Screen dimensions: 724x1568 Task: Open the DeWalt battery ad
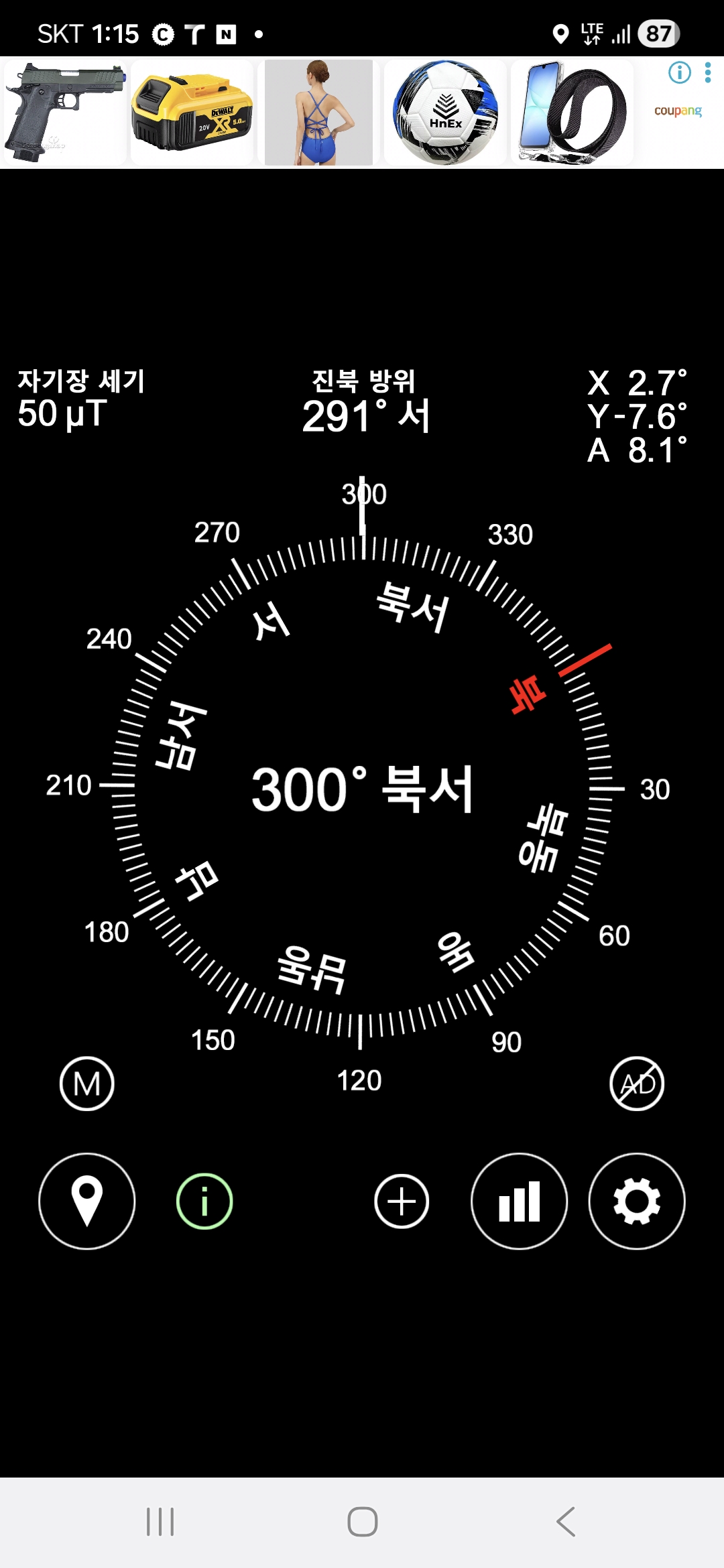point(192,112)
